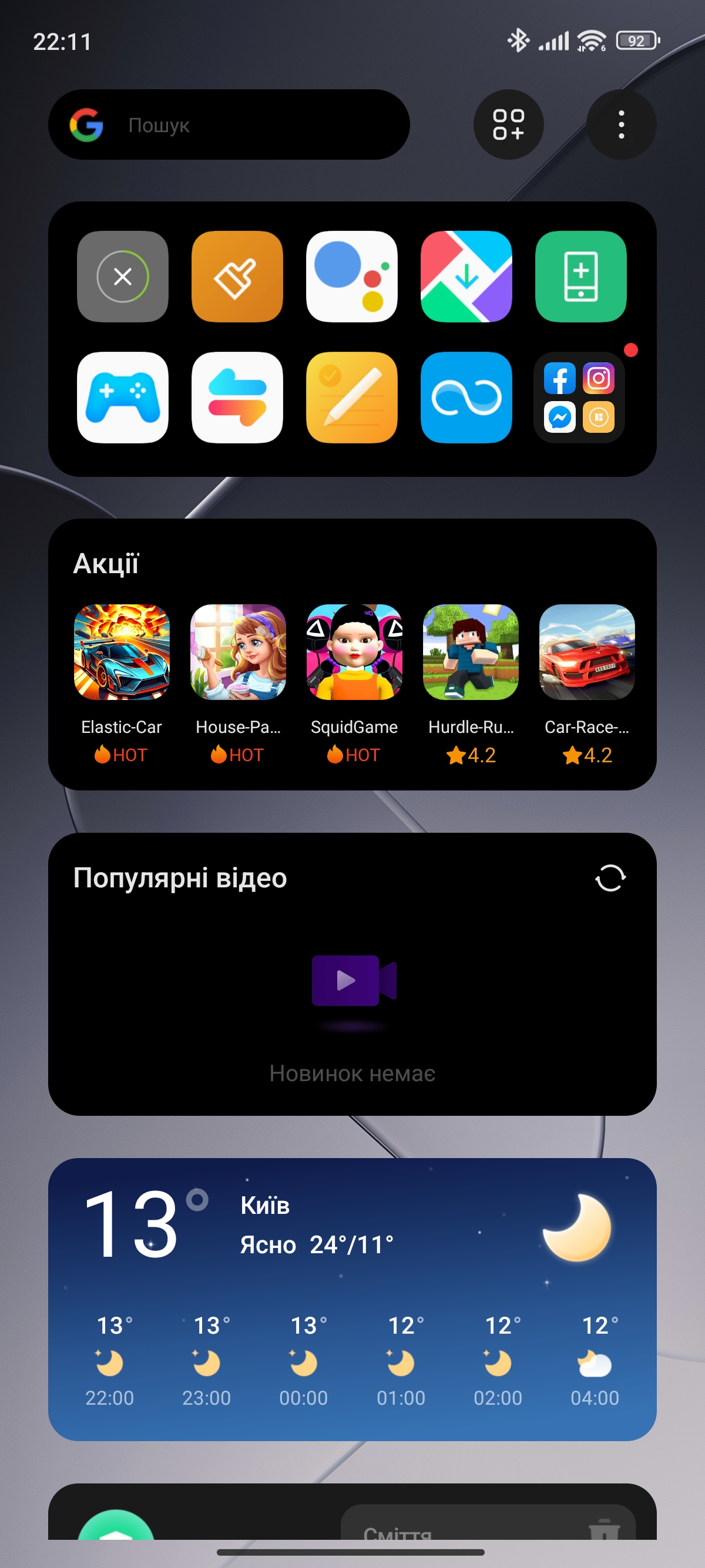Open the social apps folder with Facebook
The height and width of the screenshot is (1568, 705).
[x=579, y=398]
